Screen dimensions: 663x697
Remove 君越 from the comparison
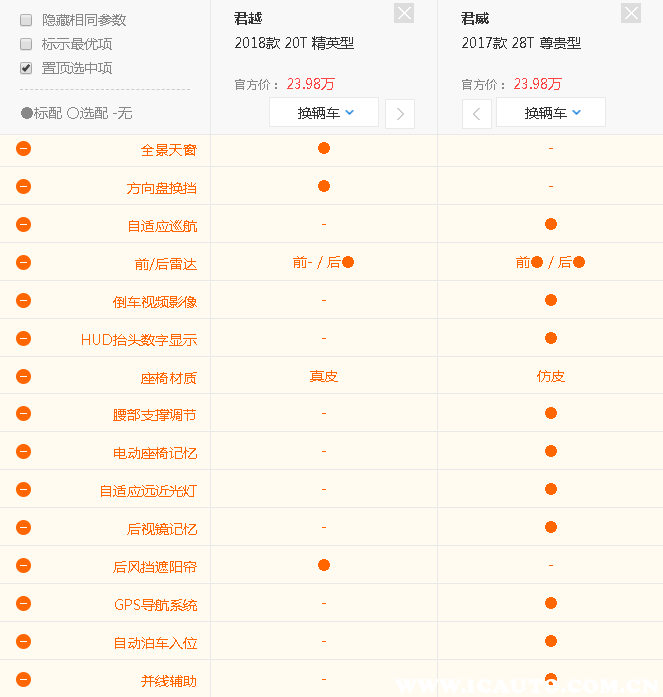click(403, 13)
